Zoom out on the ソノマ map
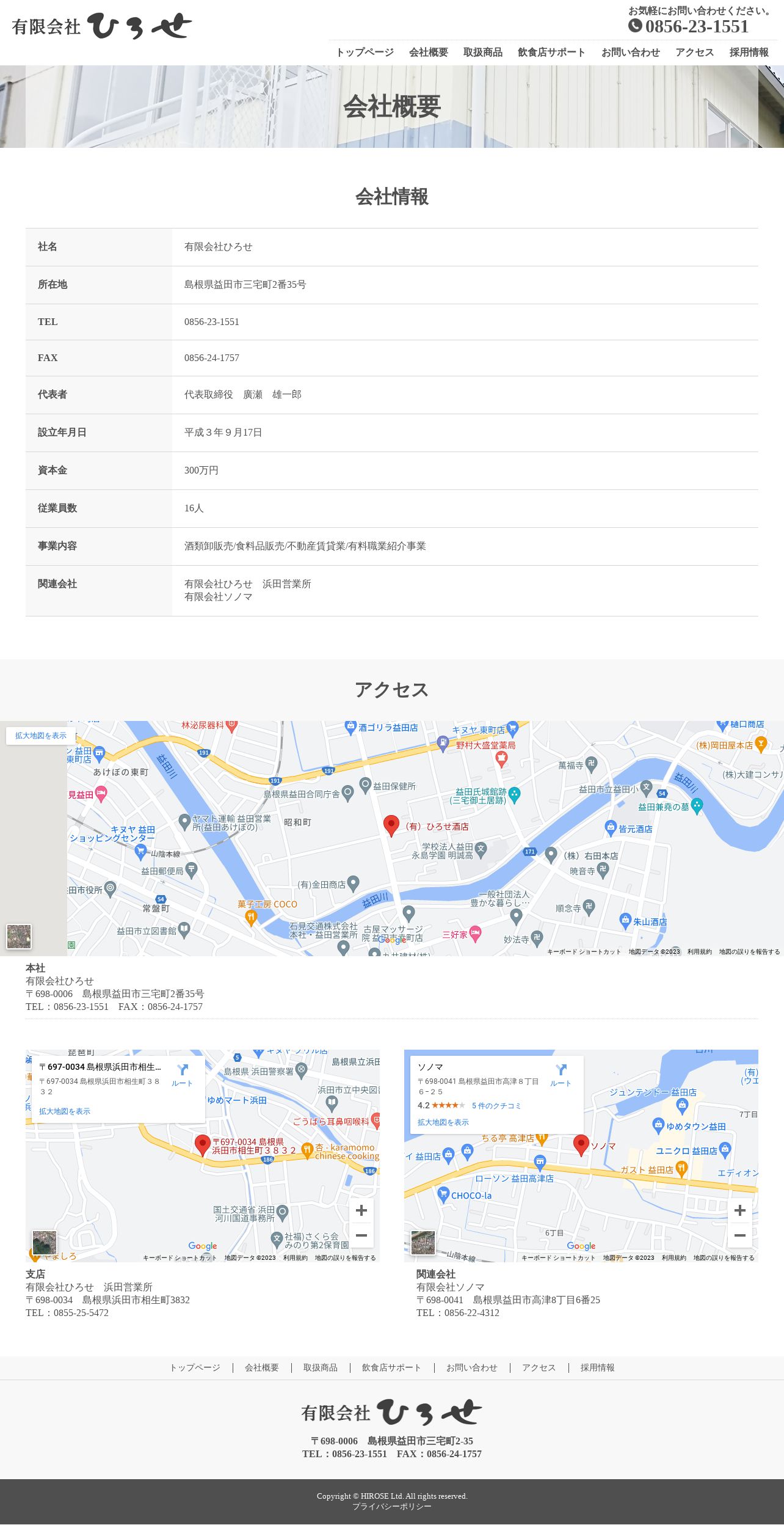This screenshot has width=784, height=1525. click(x=740, y=1235)
